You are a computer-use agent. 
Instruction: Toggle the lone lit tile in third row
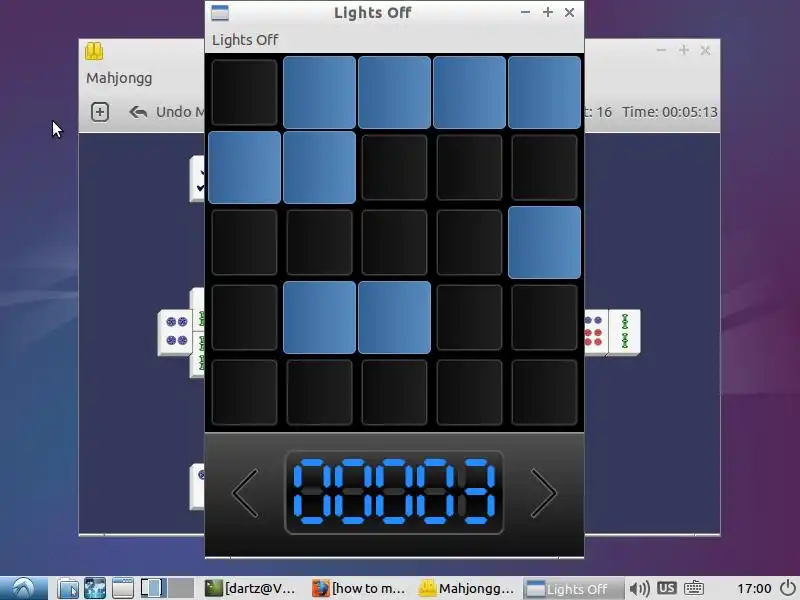coord(544,242)
